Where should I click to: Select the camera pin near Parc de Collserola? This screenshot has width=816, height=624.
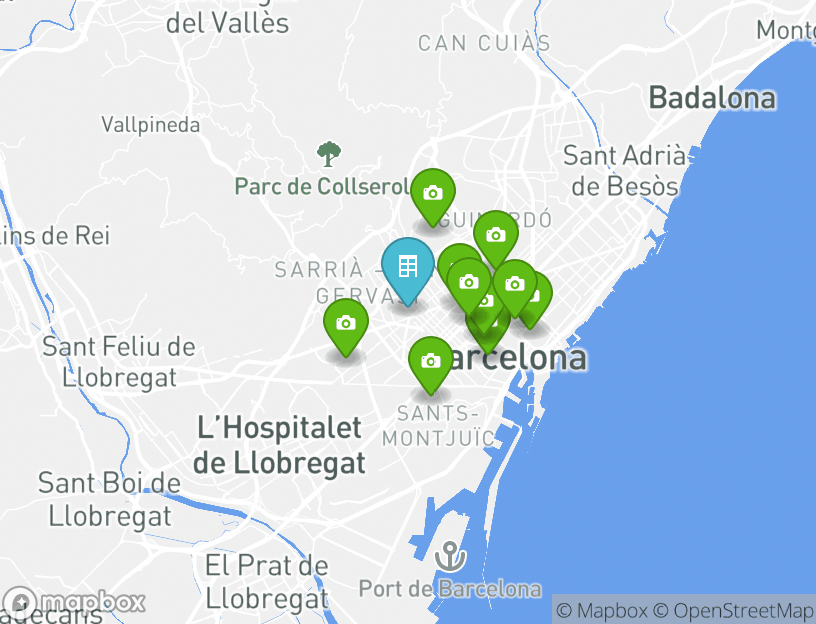pos(433,193)
